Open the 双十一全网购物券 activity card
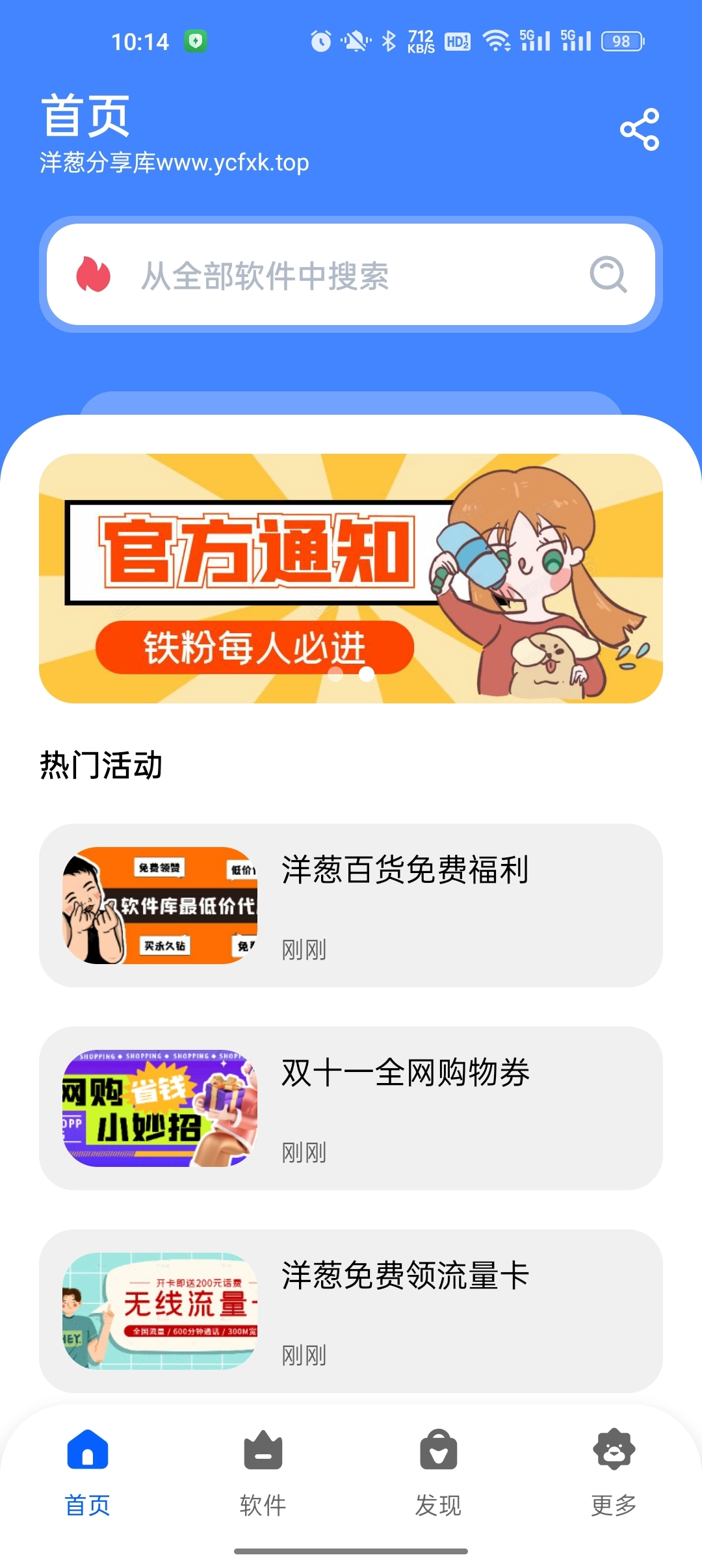Screen dimensions: 702x1568 tap(351, 1108)
